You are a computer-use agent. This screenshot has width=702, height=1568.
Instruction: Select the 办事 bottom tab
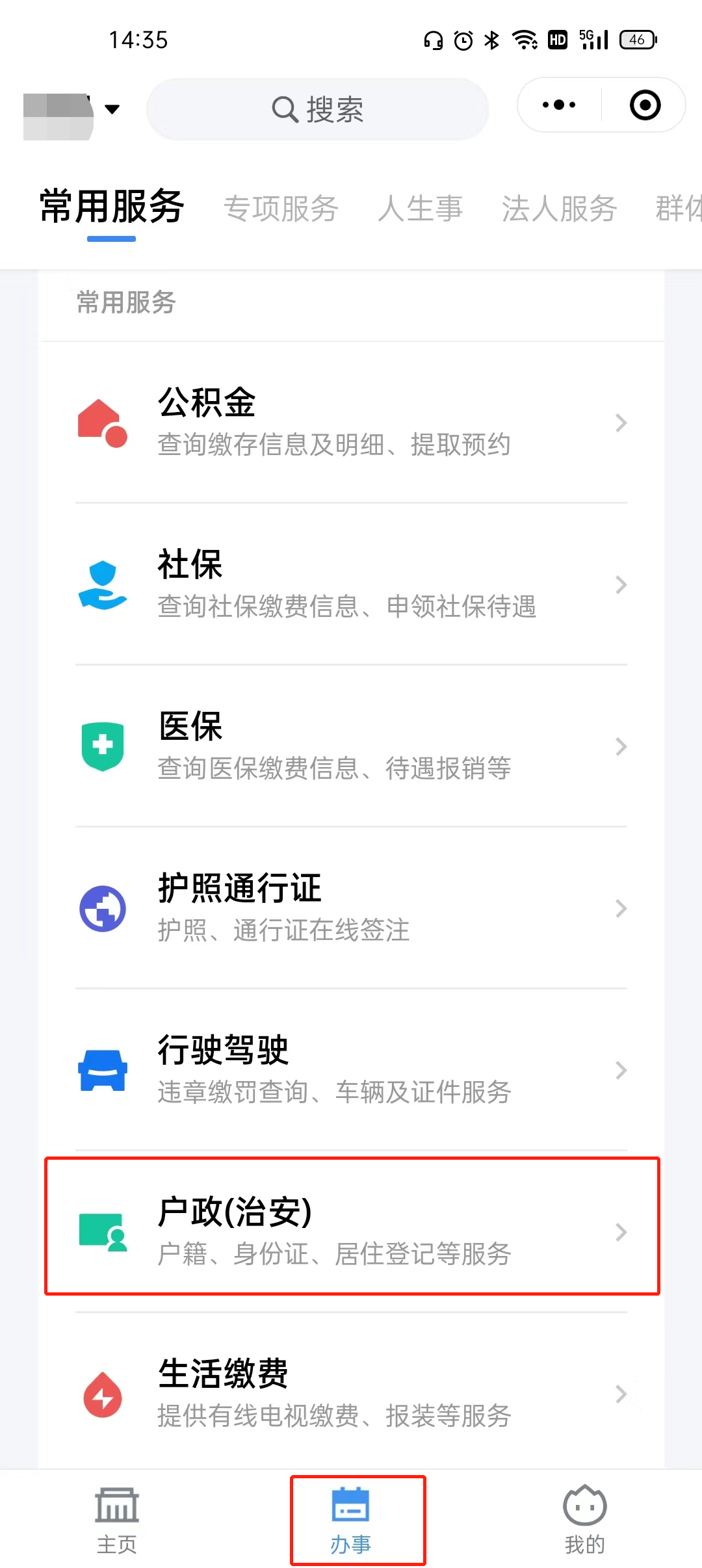(x=351, y=1520)
